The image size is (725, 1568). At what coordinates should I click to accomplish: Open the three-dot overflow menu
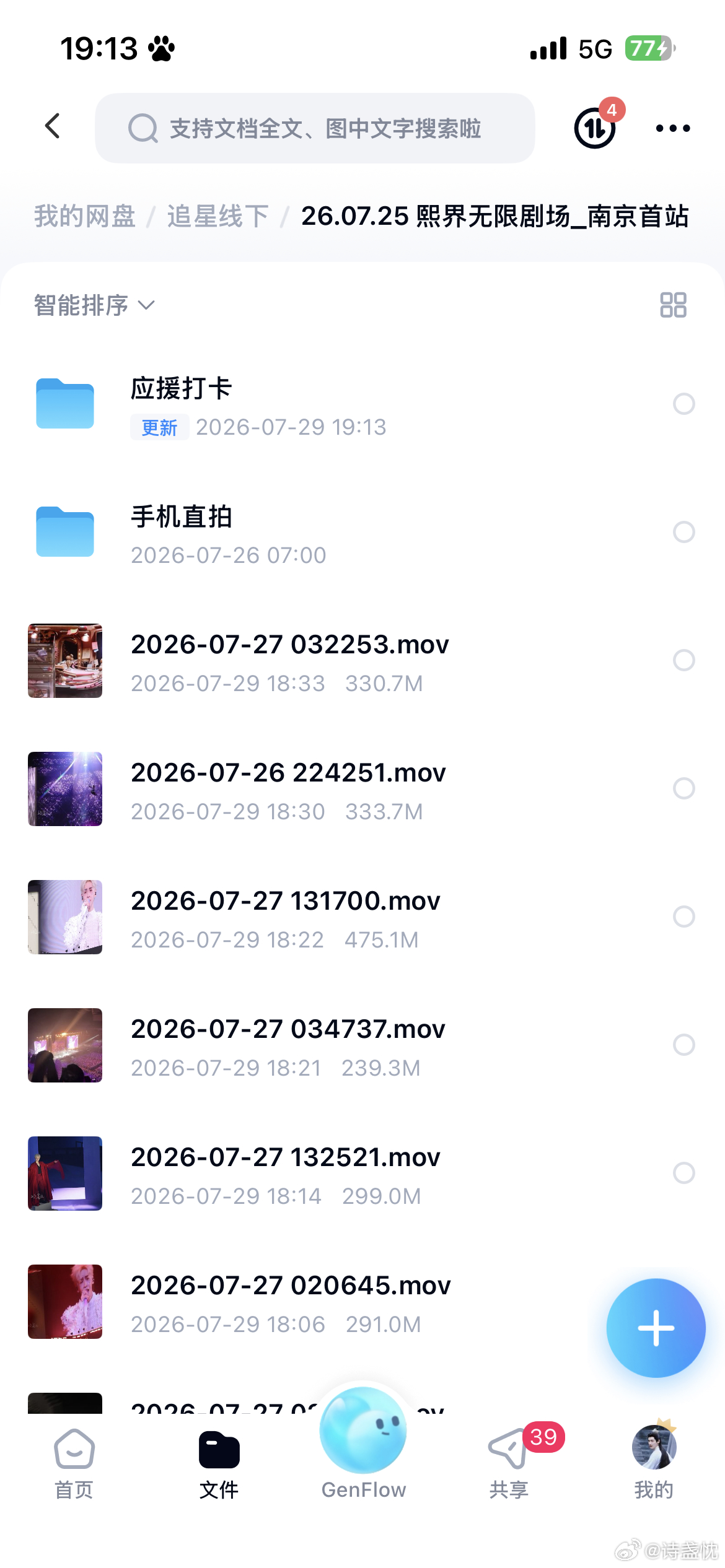pyautogui.click(x=673, y=128)
